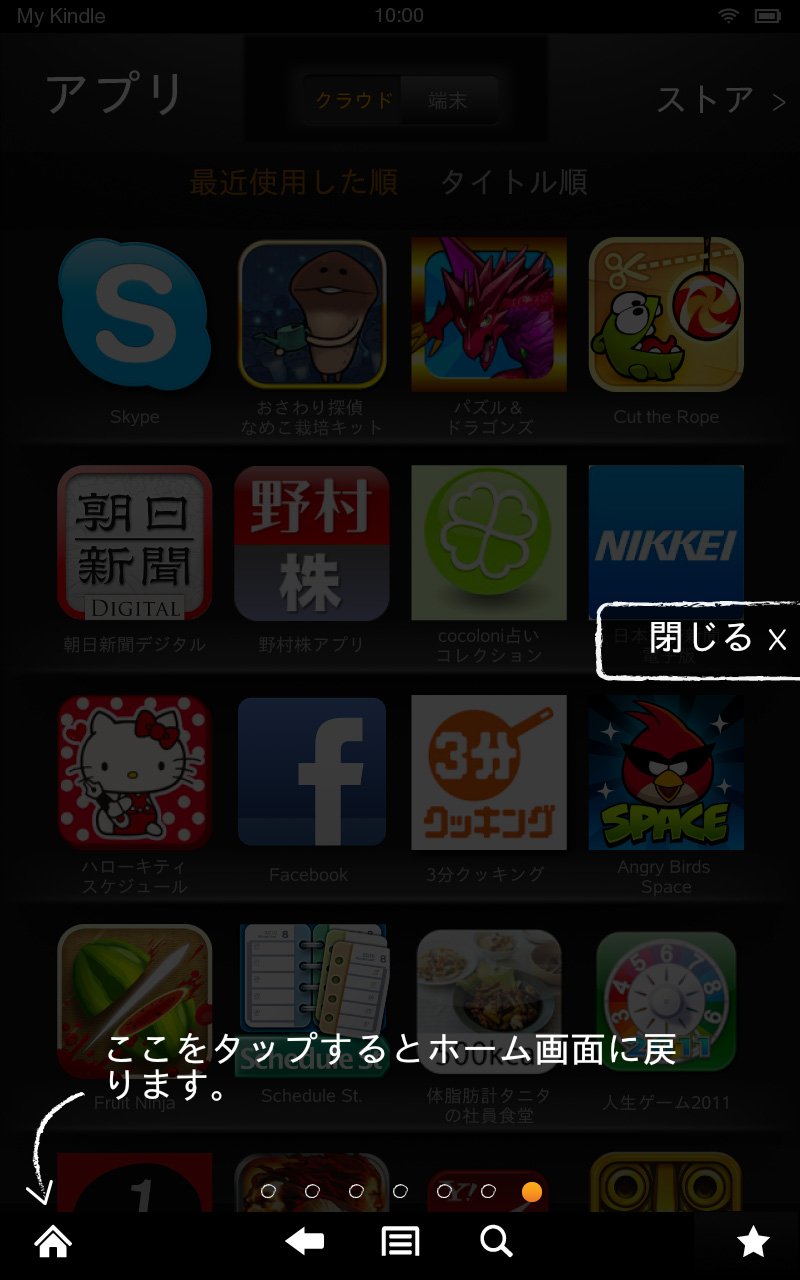800x1280 pixels.
Task: Sort by 最近使用した順
Action: point(294,182)
